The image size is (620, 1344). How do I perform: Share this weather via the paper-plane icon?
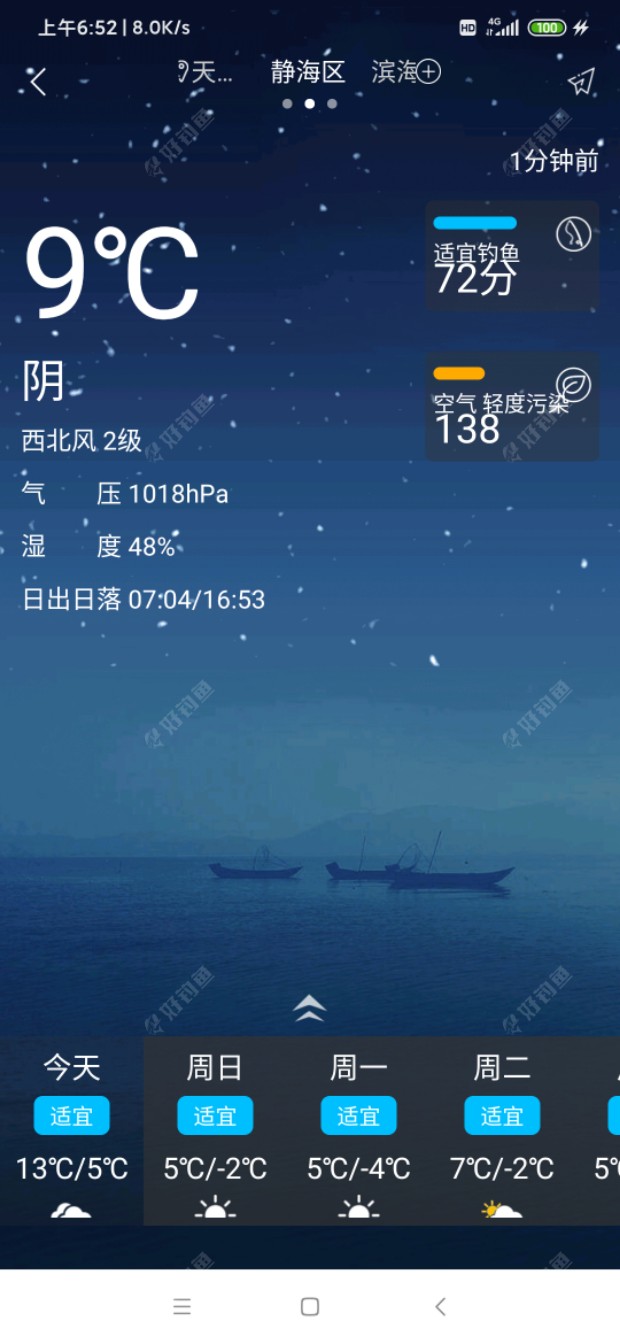pos(581,82)
